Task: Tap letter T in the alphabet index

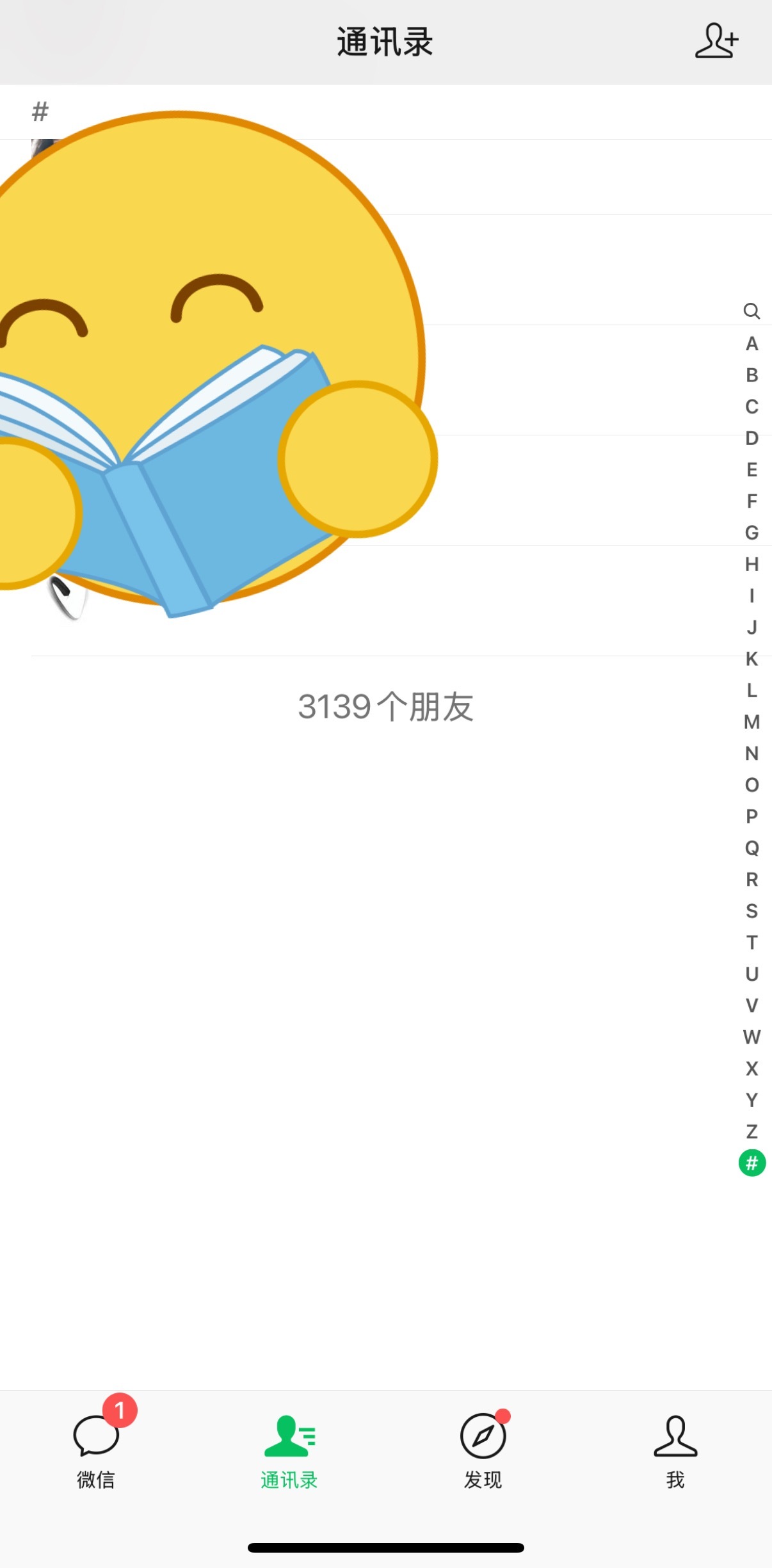Action: (752, 941)
